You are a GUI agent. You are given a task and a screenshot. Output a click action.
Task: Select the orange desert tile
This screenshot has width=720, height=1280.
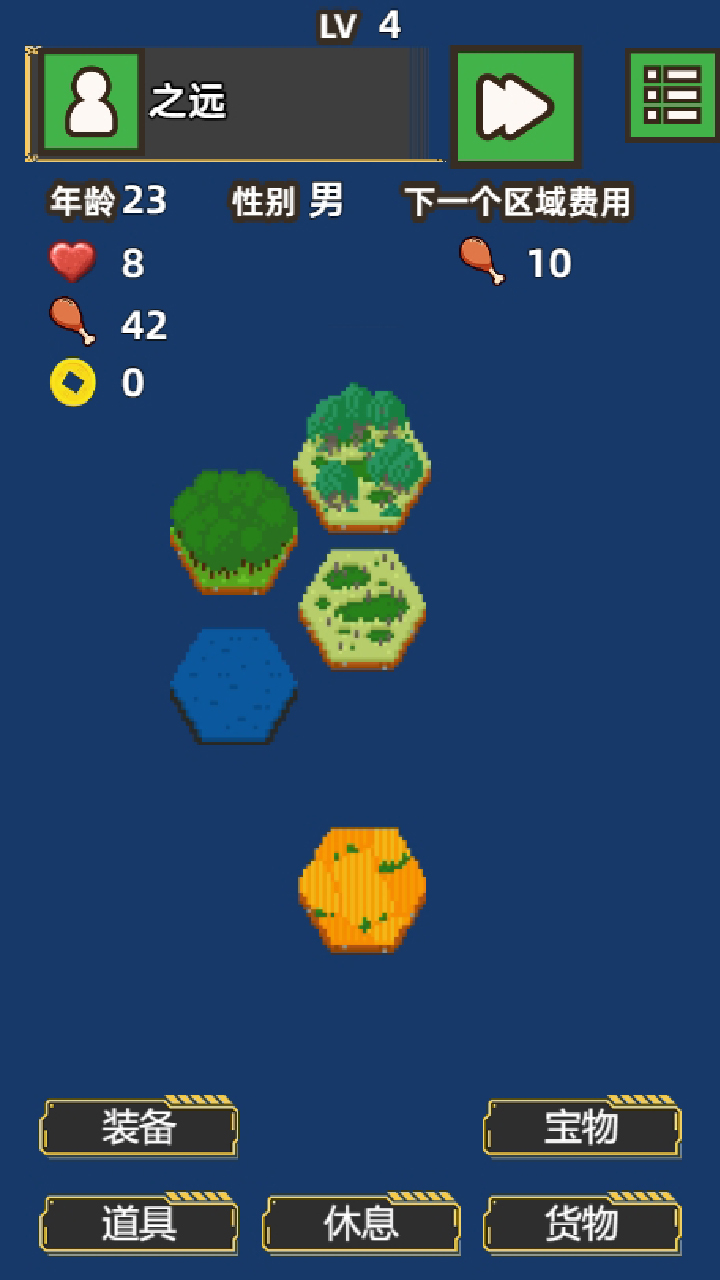coord(362,888)
